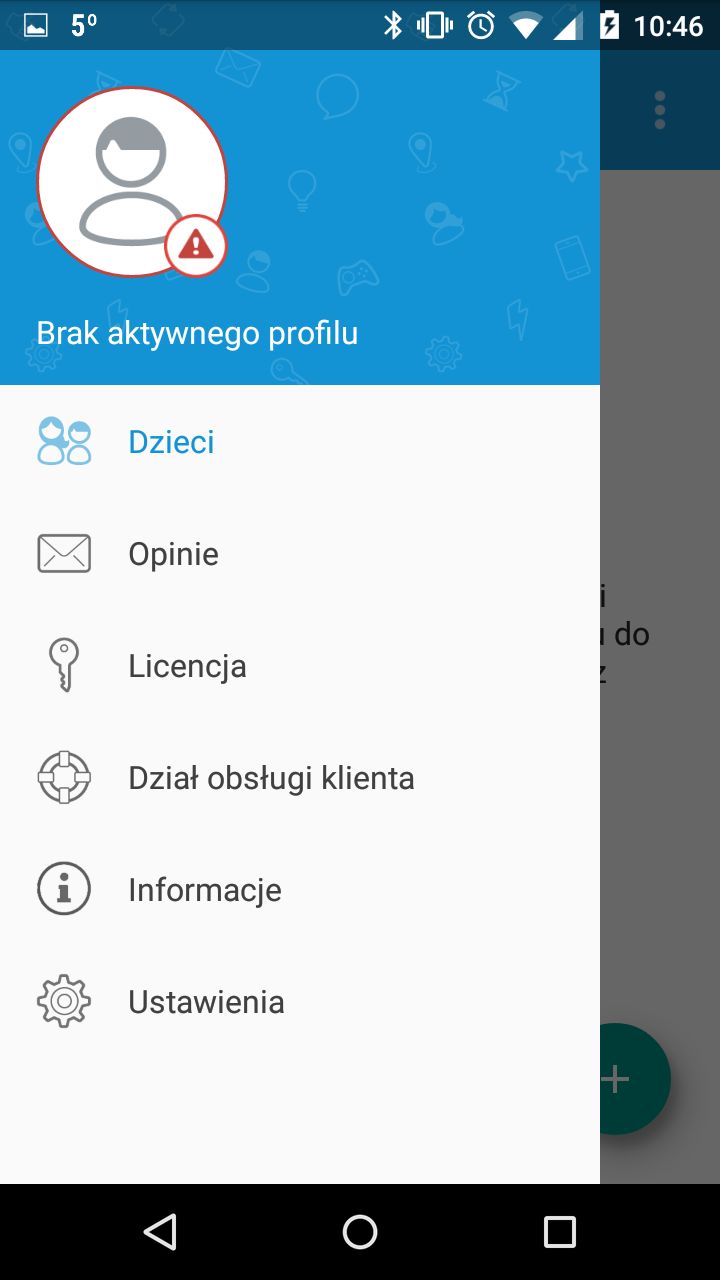Open the Dzieci menu item
720x1280 pixels.
(300, 442)
